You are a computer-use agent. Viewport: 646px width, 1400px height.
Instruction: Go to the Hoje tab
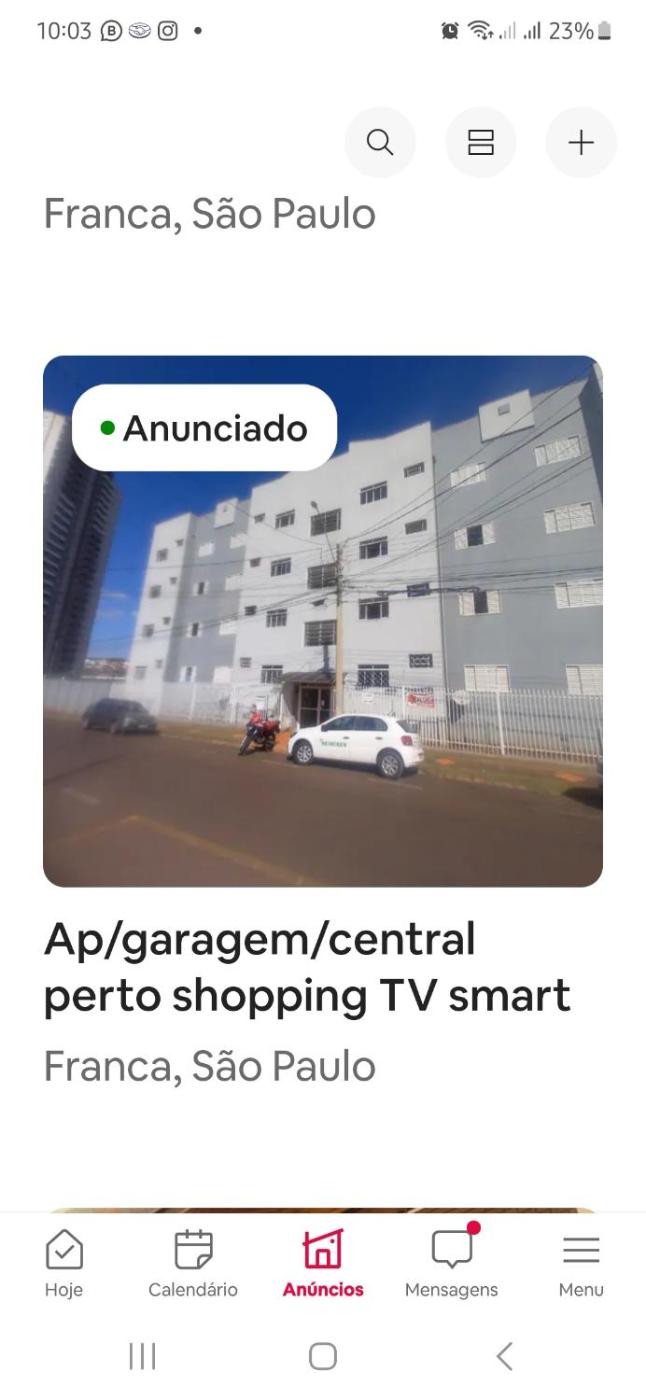point(64,1263)
